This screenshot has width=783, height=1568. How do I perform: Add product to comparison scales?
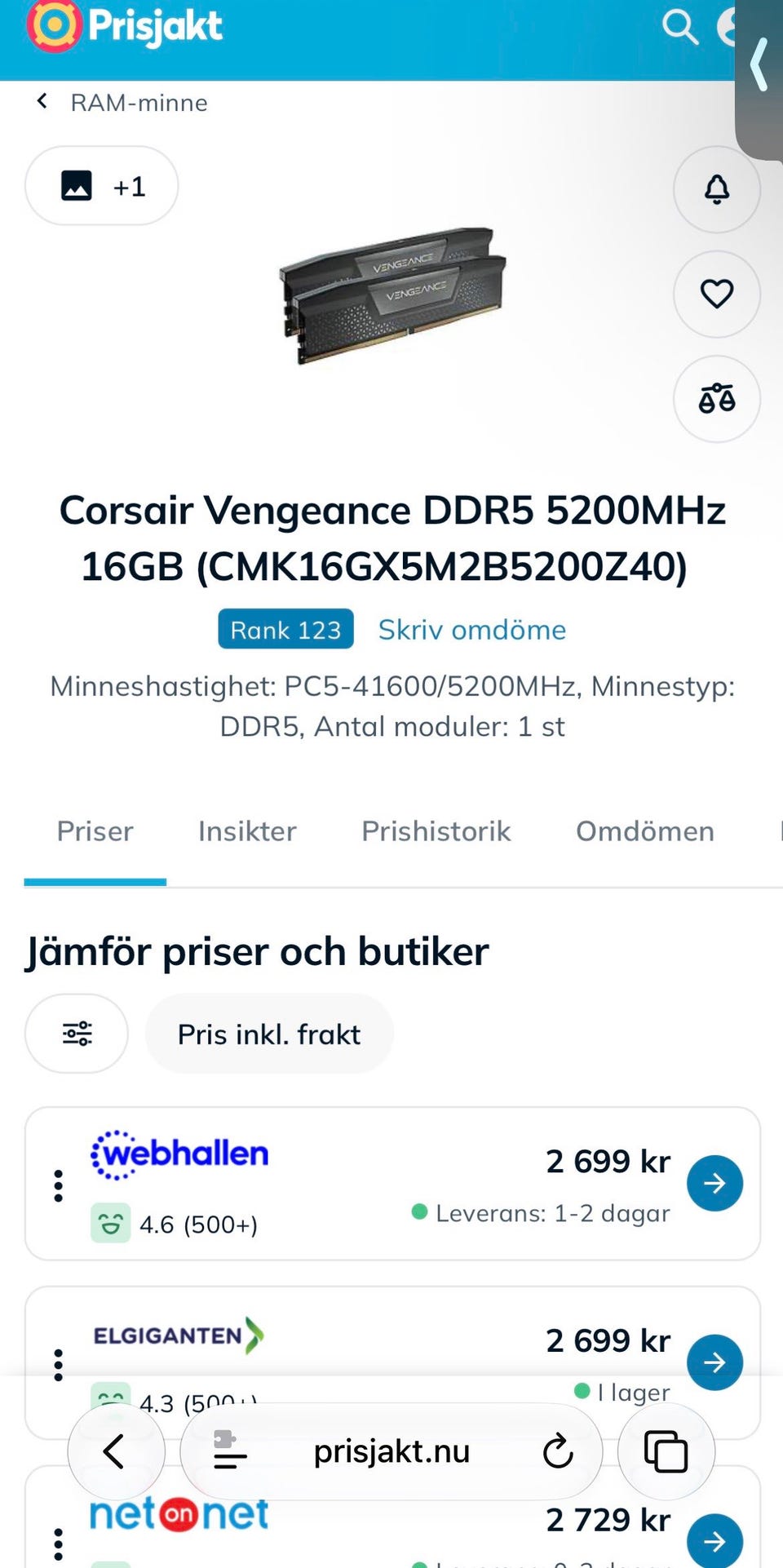[717, 399]
